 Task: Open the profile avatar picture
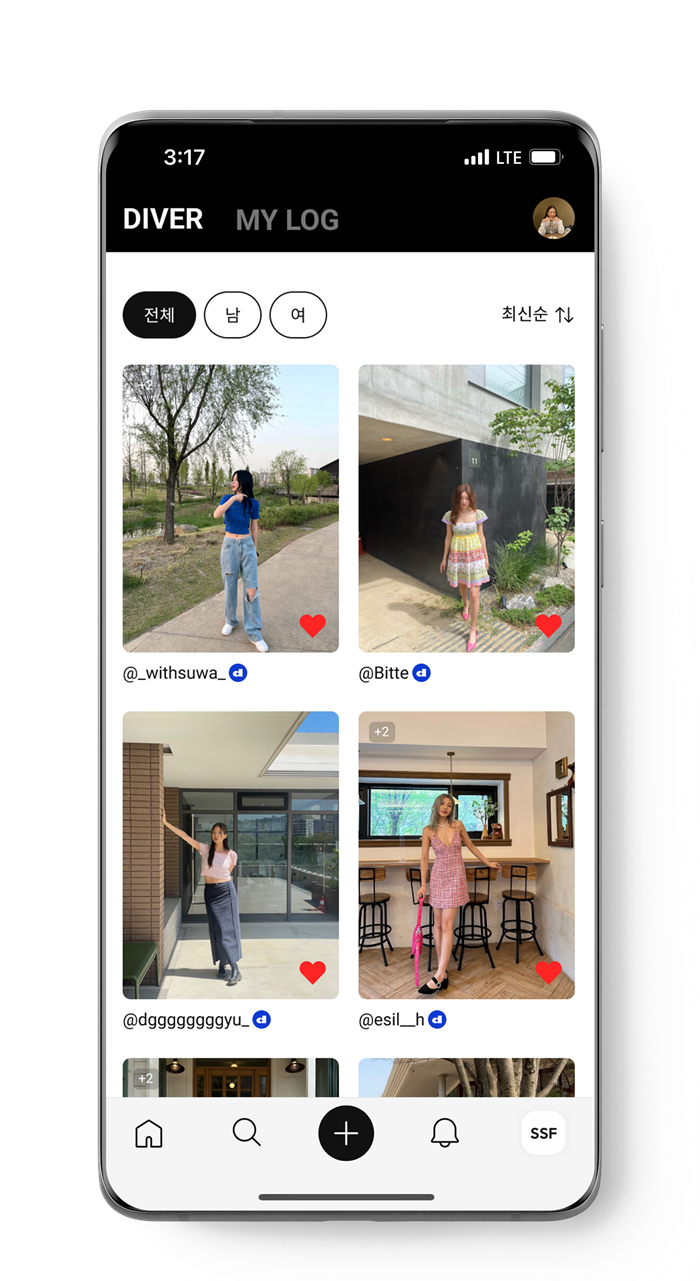tap(553, 218)
